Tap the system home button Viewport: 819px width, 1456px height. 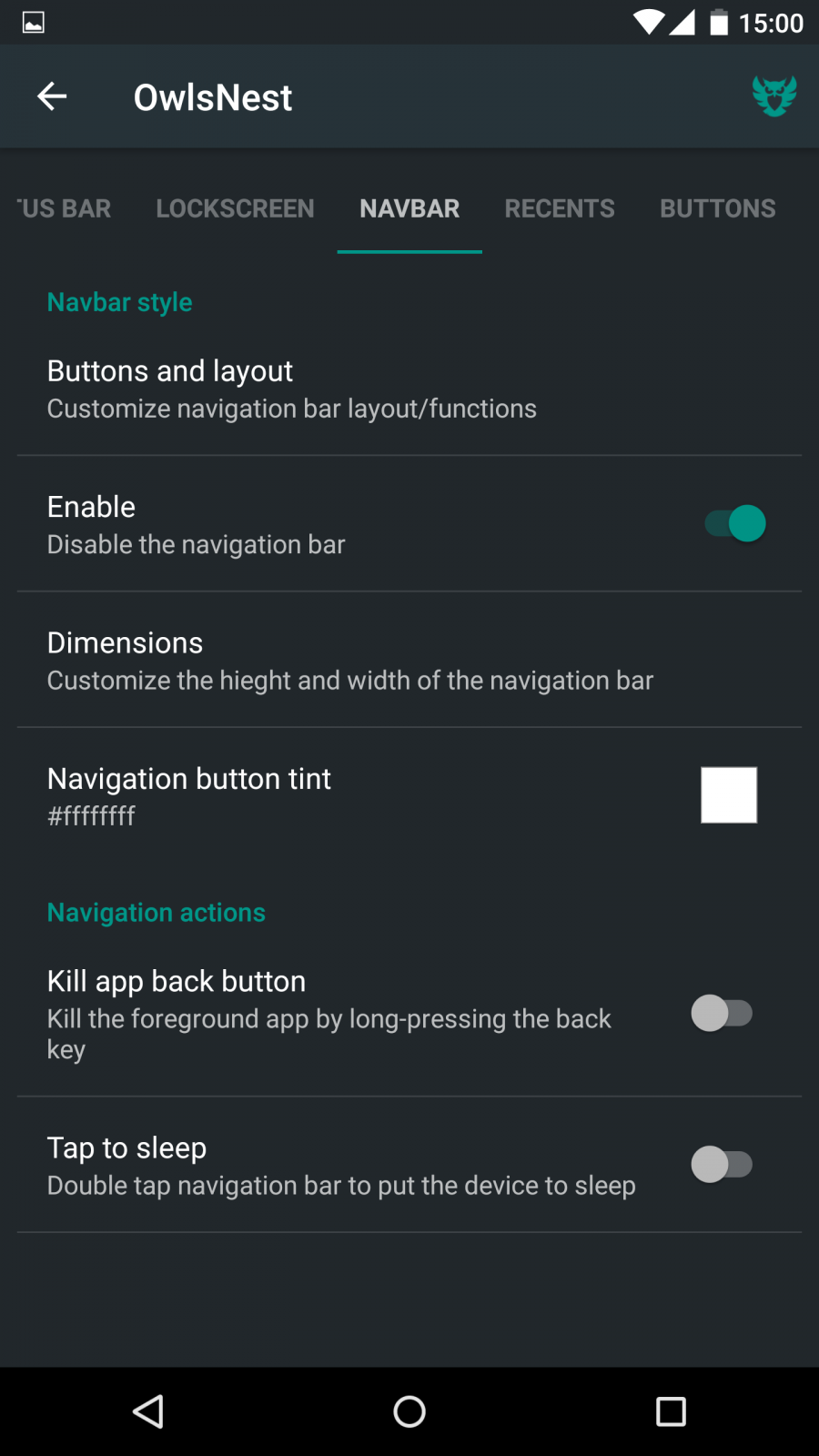coord(409,1411)
